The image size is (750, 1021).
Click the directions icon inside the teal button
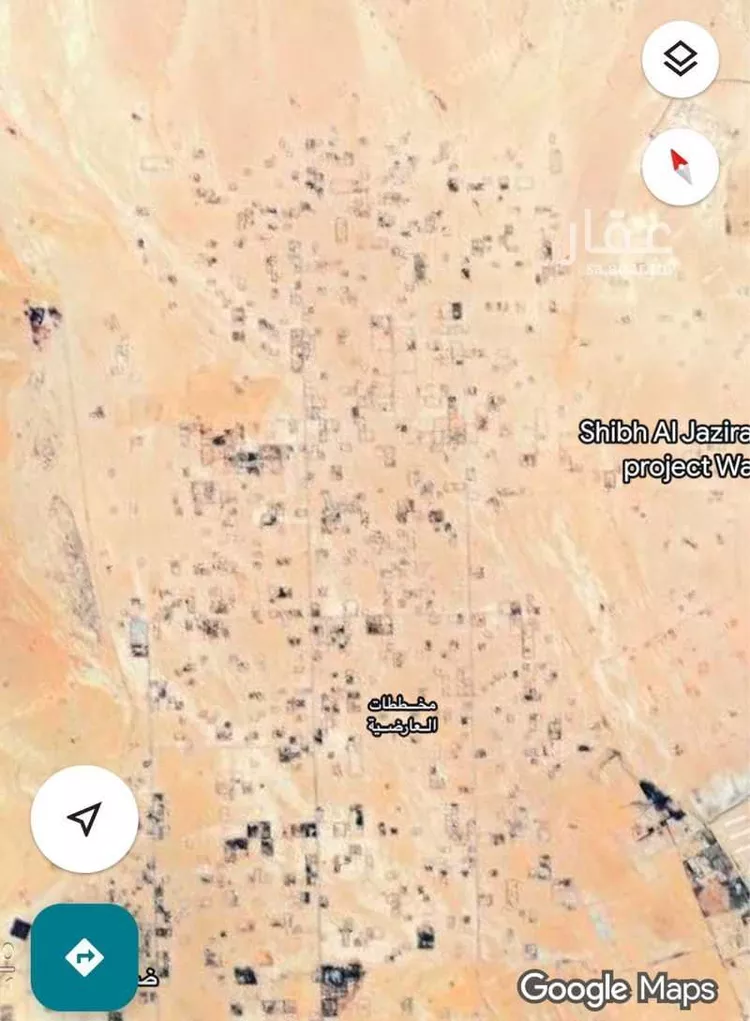click(x=86, y=955)
